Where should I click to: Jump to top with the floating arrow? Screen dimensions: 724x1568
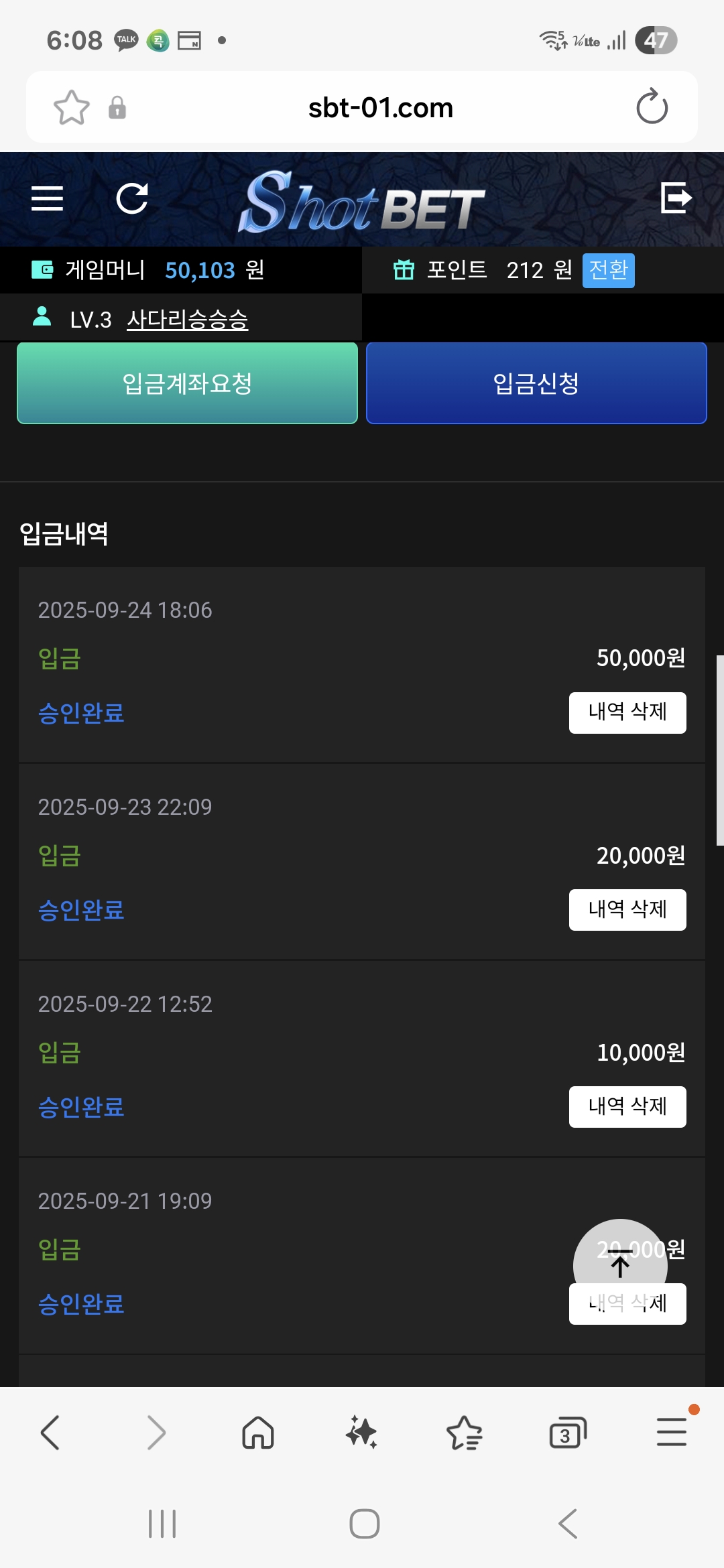coord(620,1265)
